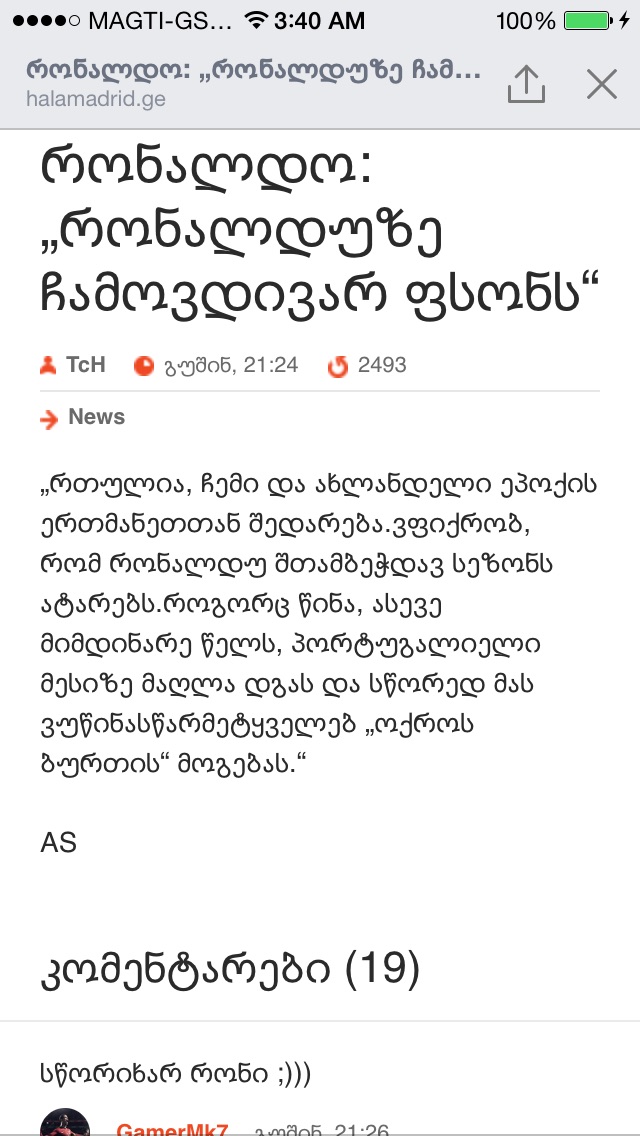This screenshot has height=1136, width=640.
Task: Open author TcH's profile
Action: point(85,365)
